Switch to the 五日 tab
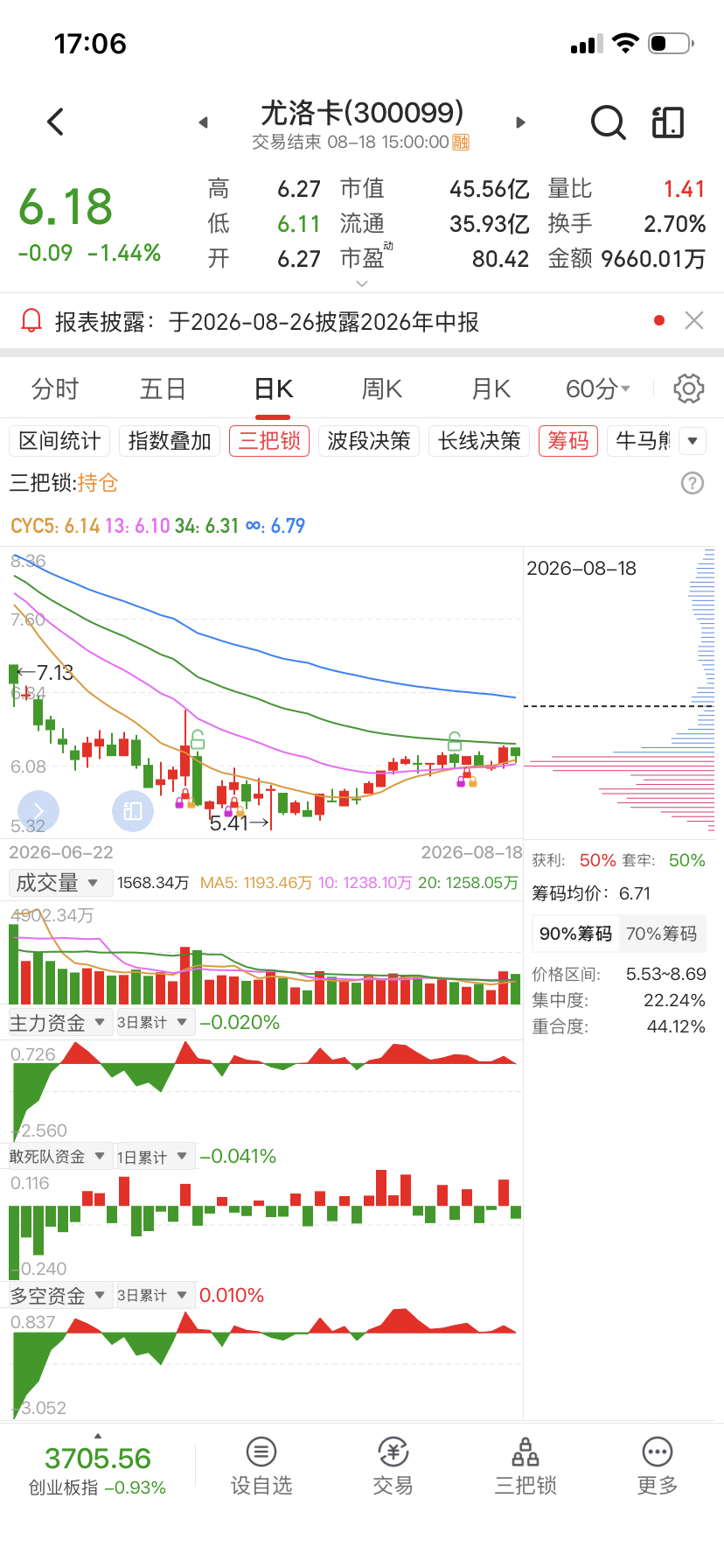The image size is (724, 1568). pyautogui.click(x=163, y=388)
